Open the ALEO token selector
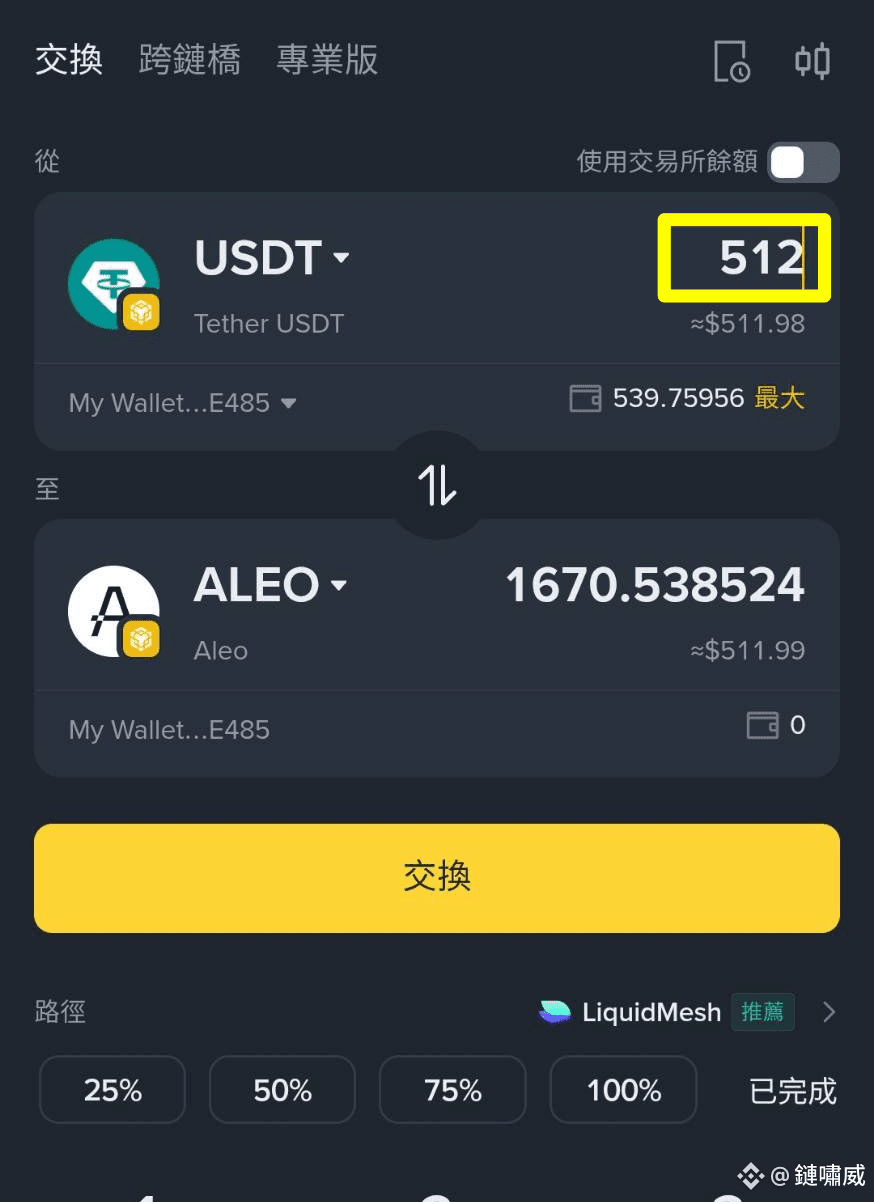 point(270,585)
